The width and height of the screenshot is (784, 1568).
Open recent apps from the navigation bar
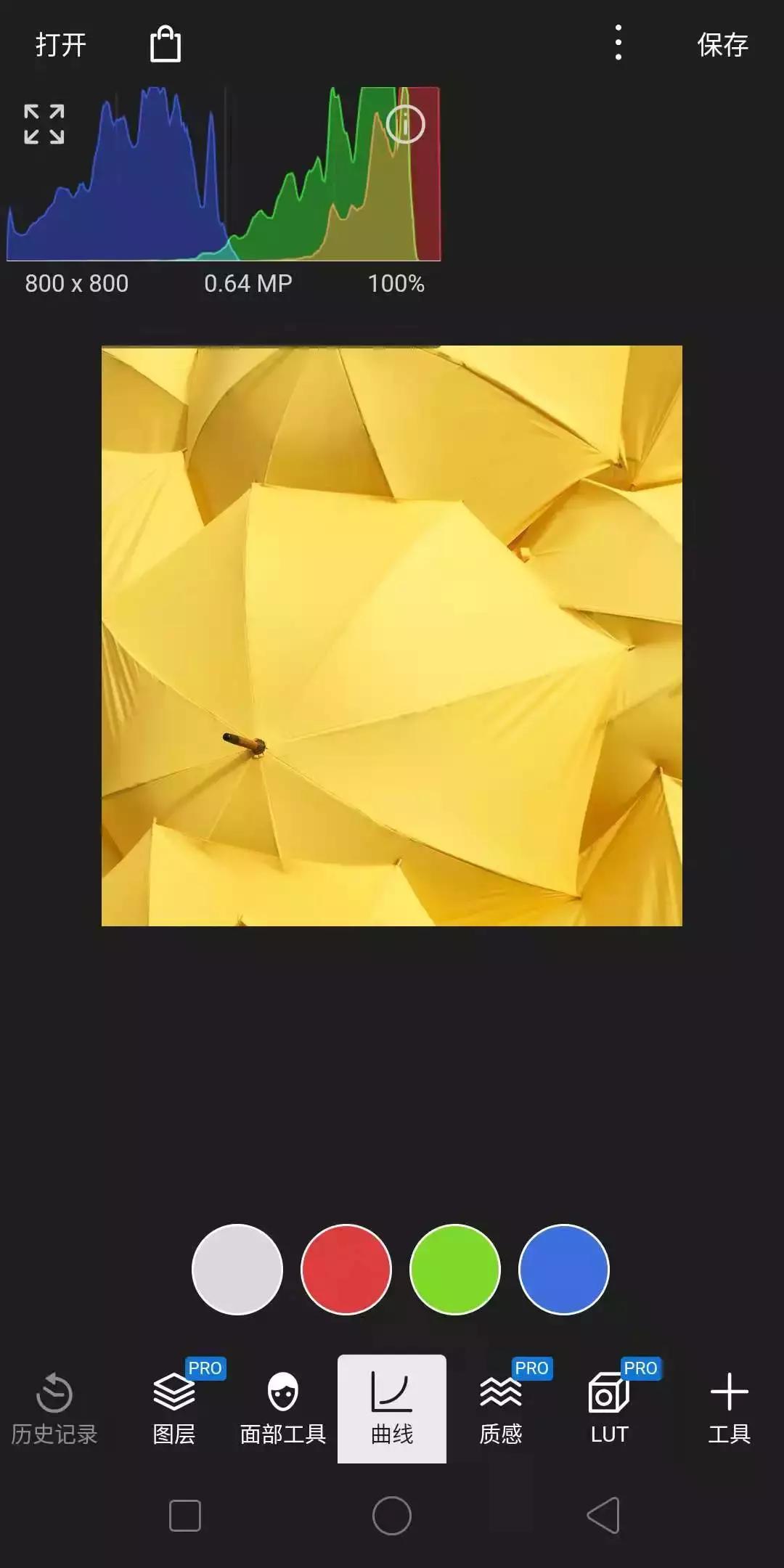tap(185, 1516)
